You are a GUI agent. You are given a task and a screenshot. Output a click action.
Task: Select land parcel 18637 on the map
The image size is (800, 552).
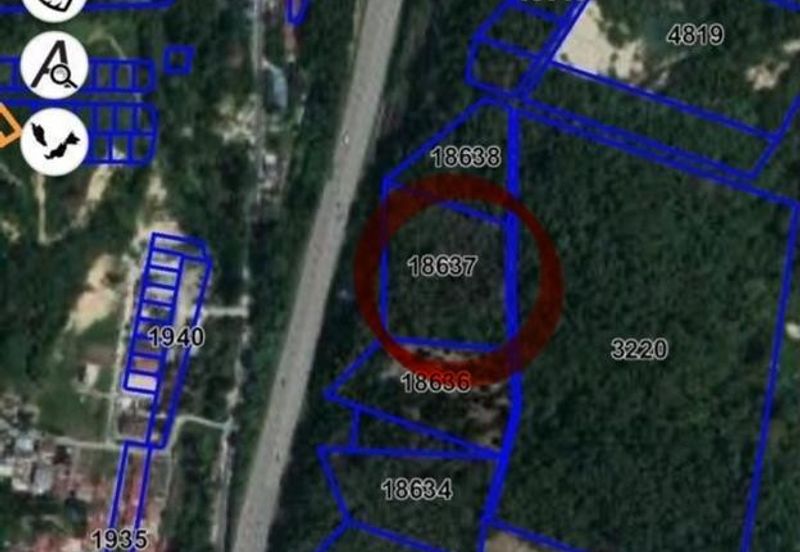pyautogui.click(x=443, y=266)
